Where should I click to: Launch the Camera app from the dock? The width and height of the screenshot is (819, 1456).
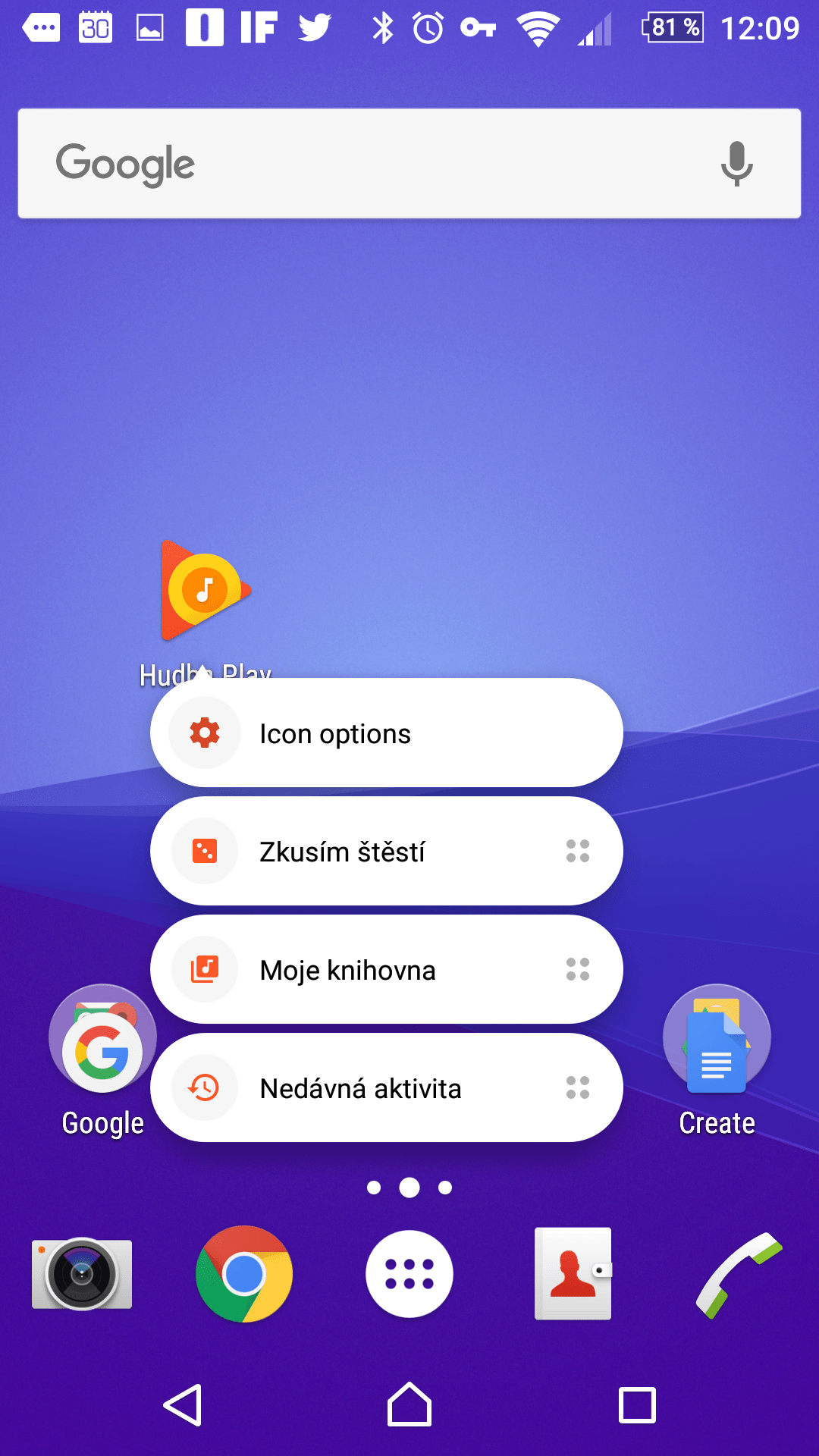(82, 1274)
